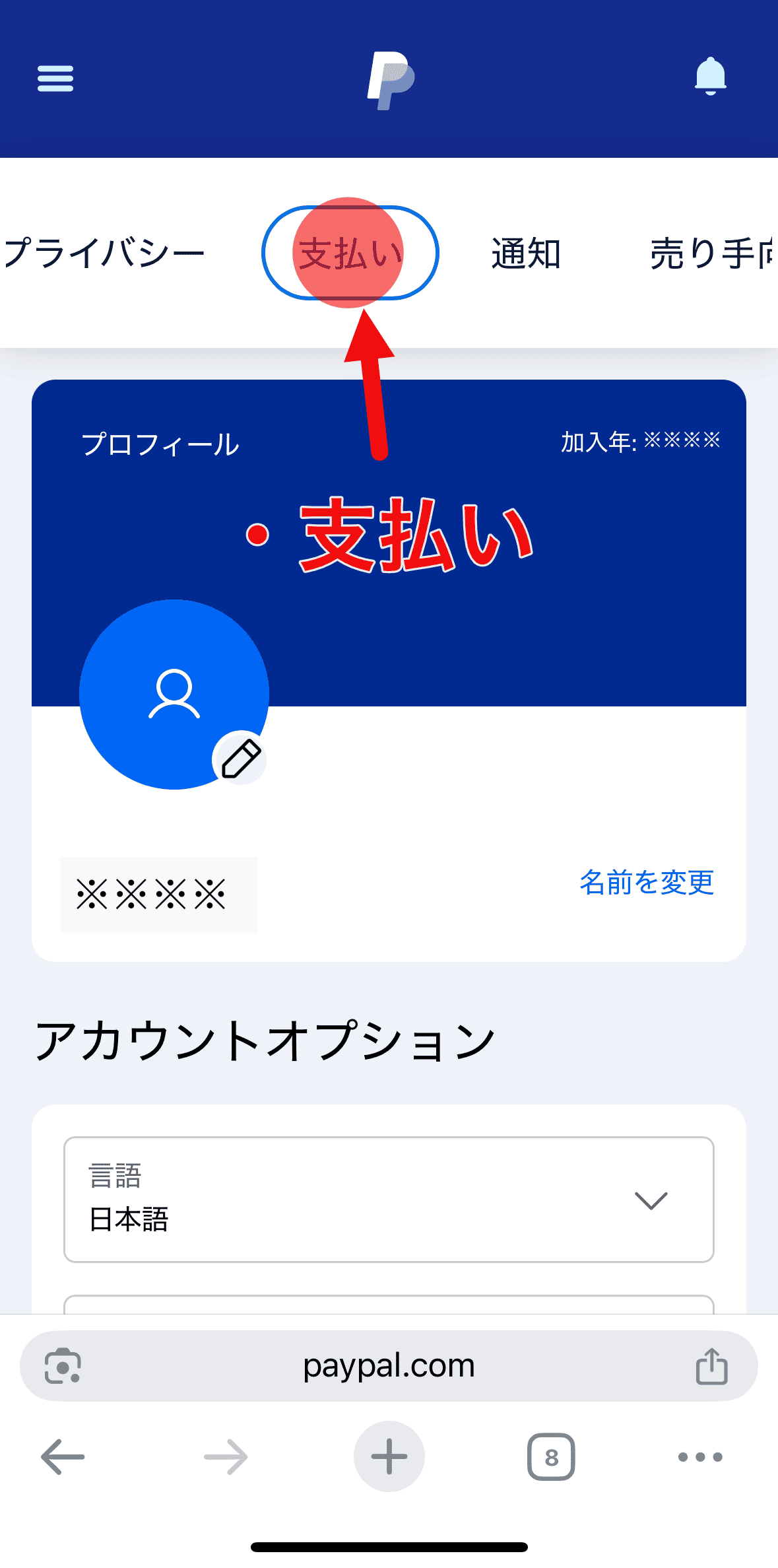Open a new browser tab
This screenshot has height=1568, width=778.
pos(389,1456)
